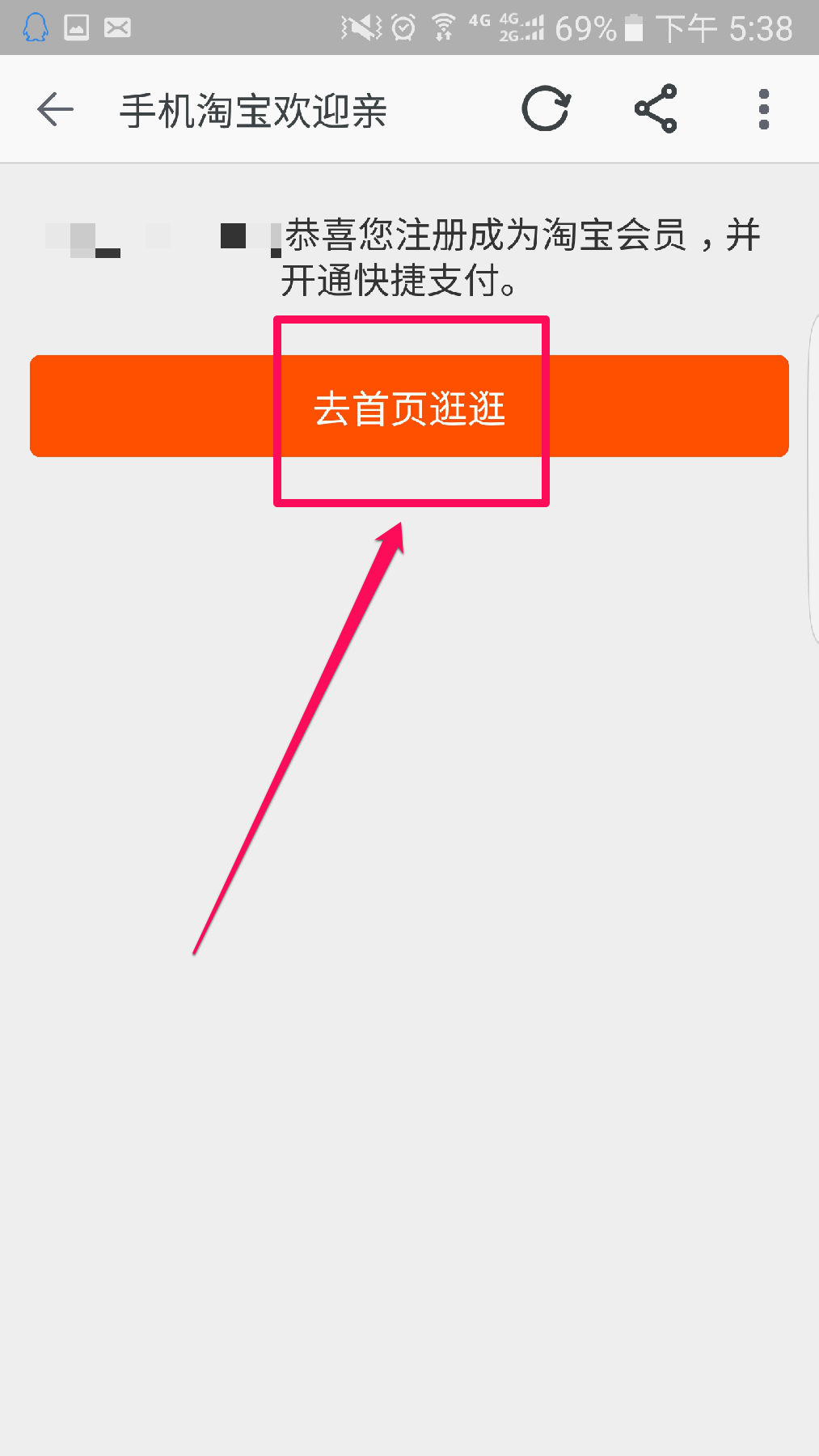The width and height of the screenshot is (819, 1456).
Task: Share this Taobao welcome page
Action: (x=656, y=109)
